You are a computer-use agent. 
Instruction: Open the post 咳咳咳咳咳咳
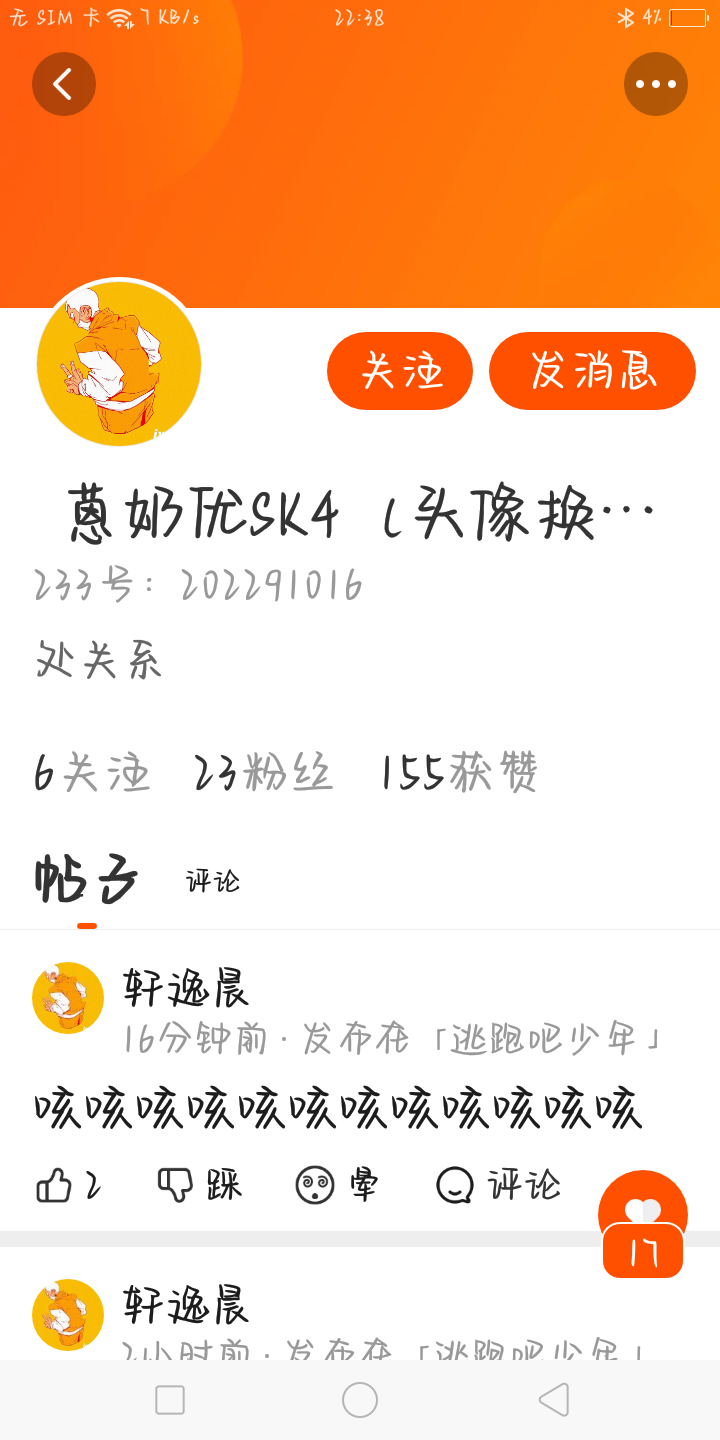point(337,1109)
